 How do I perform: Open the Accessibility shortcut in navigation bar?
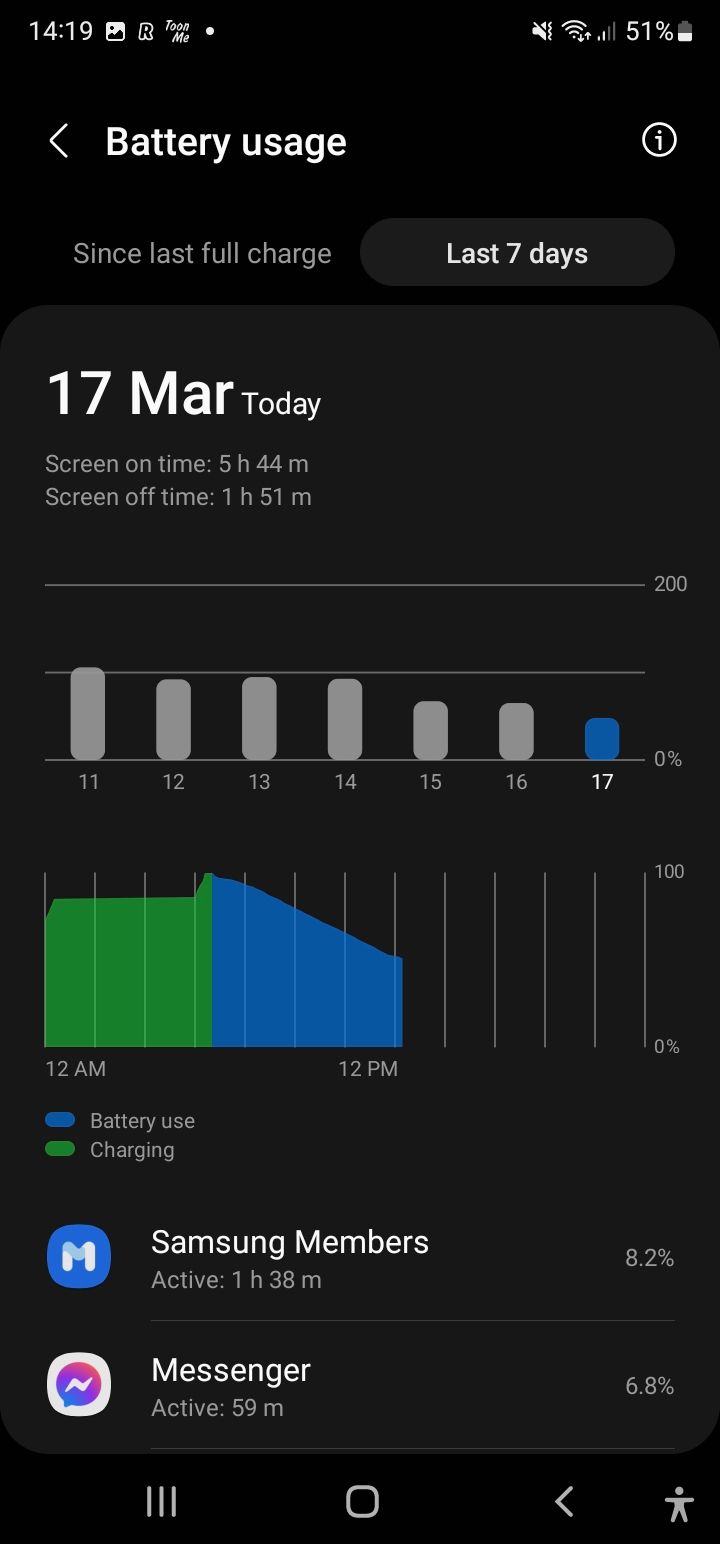[679, 1500]
